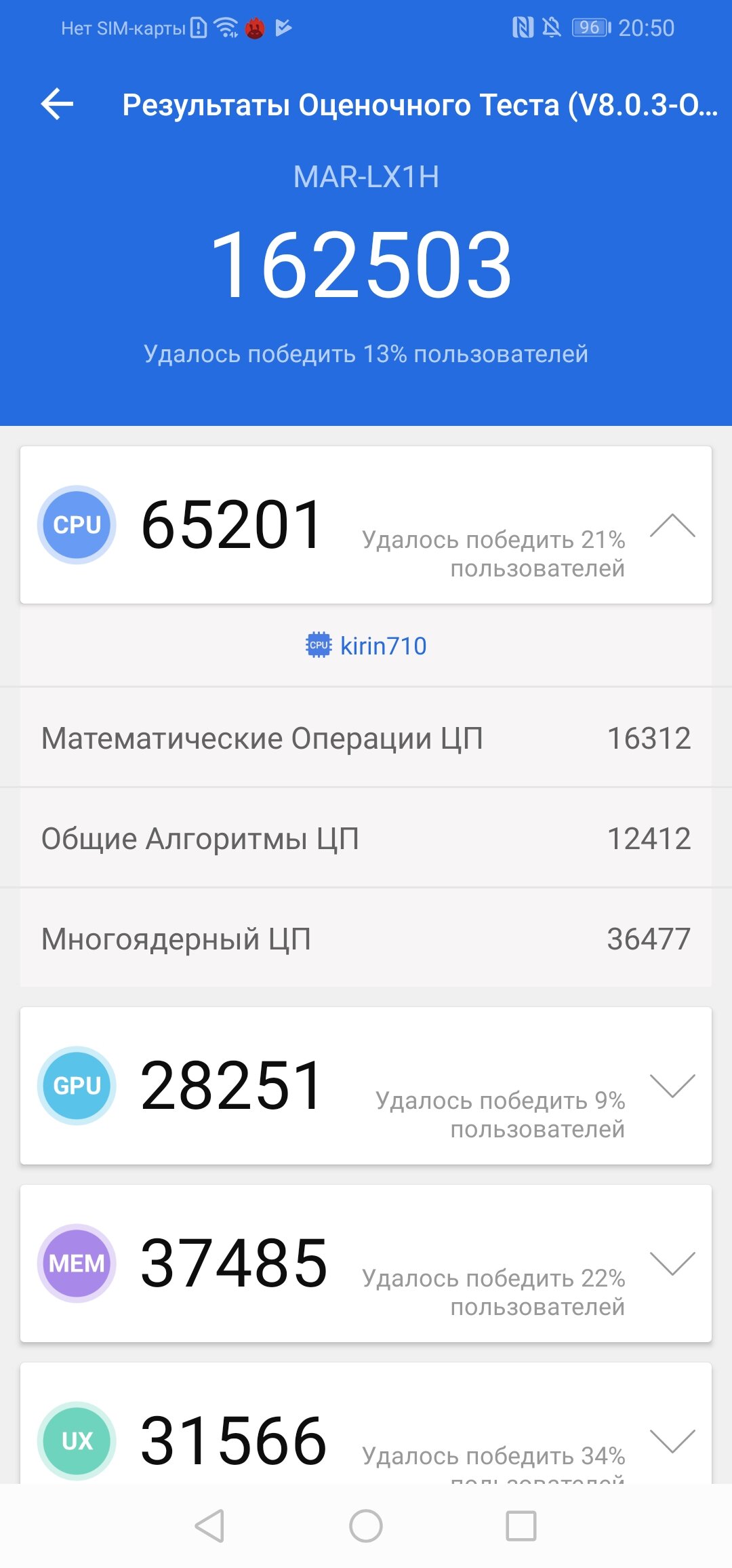The height and width of the screenshot is (1568, 732).
Task: Open recent apps from navigation bar
Action: [521, 1527]
